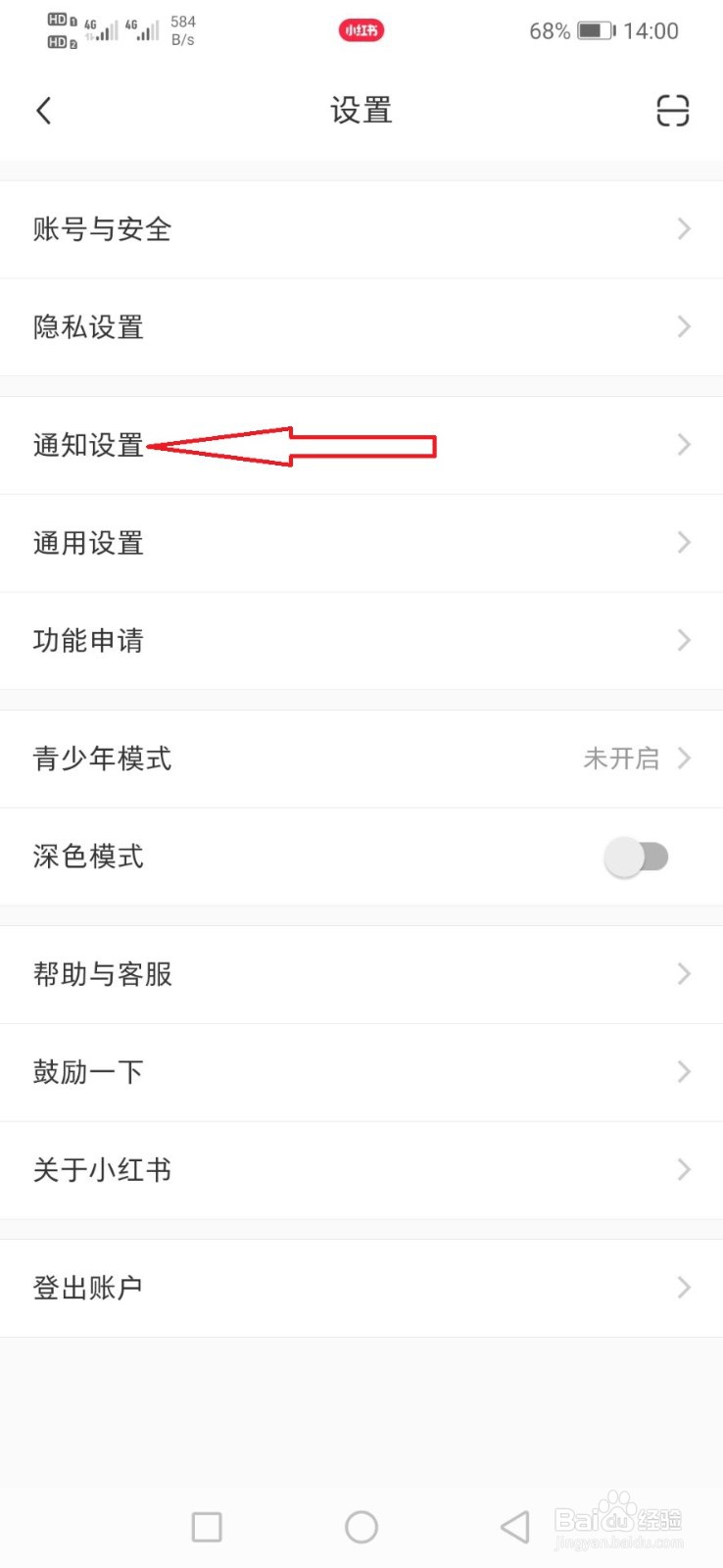723x1568 pixels.
Task: Open 青少年模式 showing 未开启 status
Action: click(361, 759)
